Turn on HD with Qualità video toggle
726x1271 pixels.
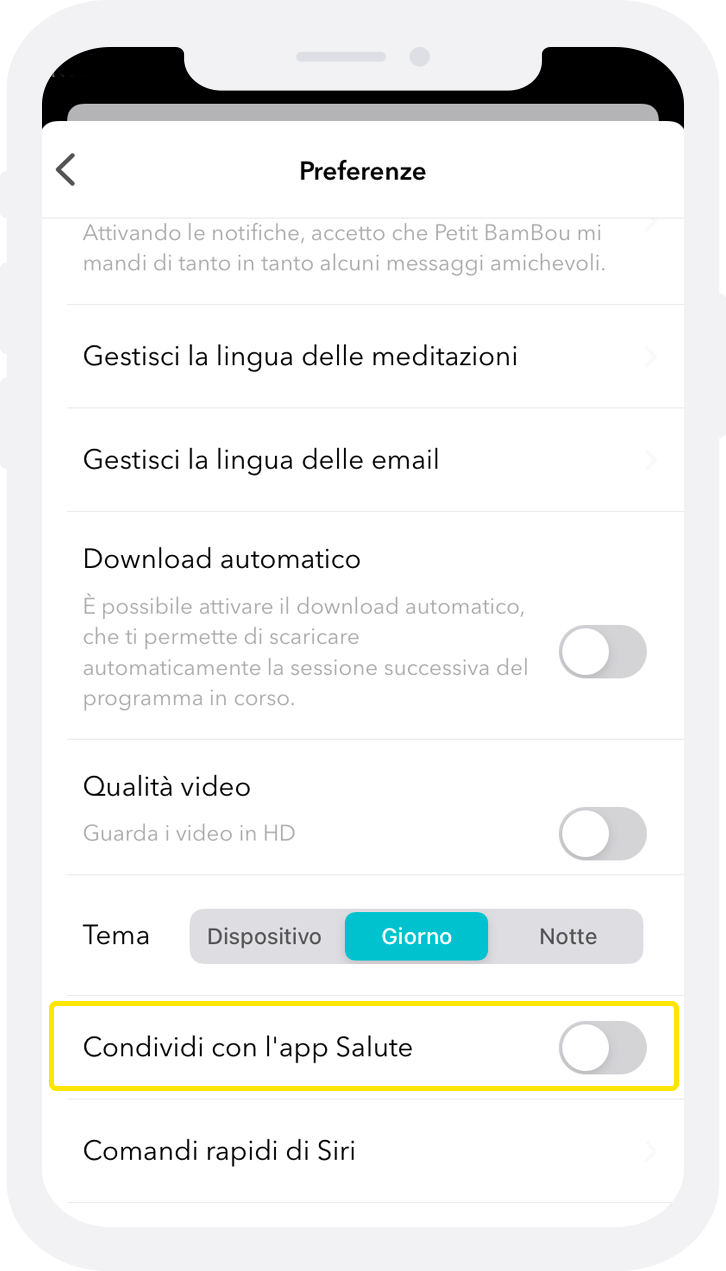(x=602, y=834)
